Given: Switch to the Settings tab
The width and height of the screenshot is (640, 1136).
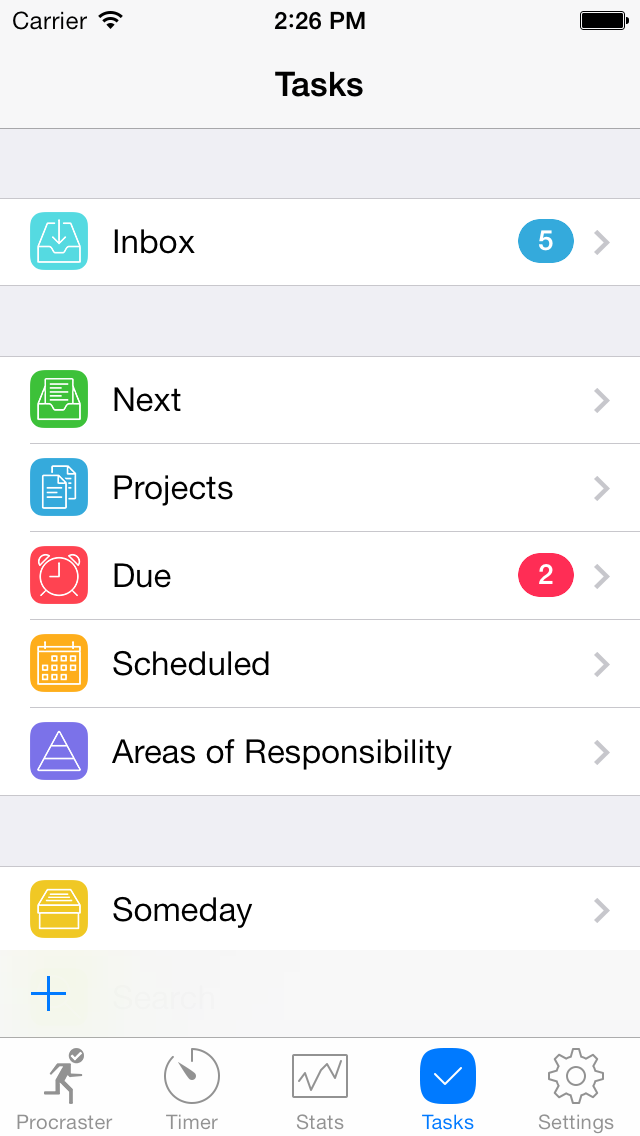Looking at the screenshot, I should [575, 1089].
